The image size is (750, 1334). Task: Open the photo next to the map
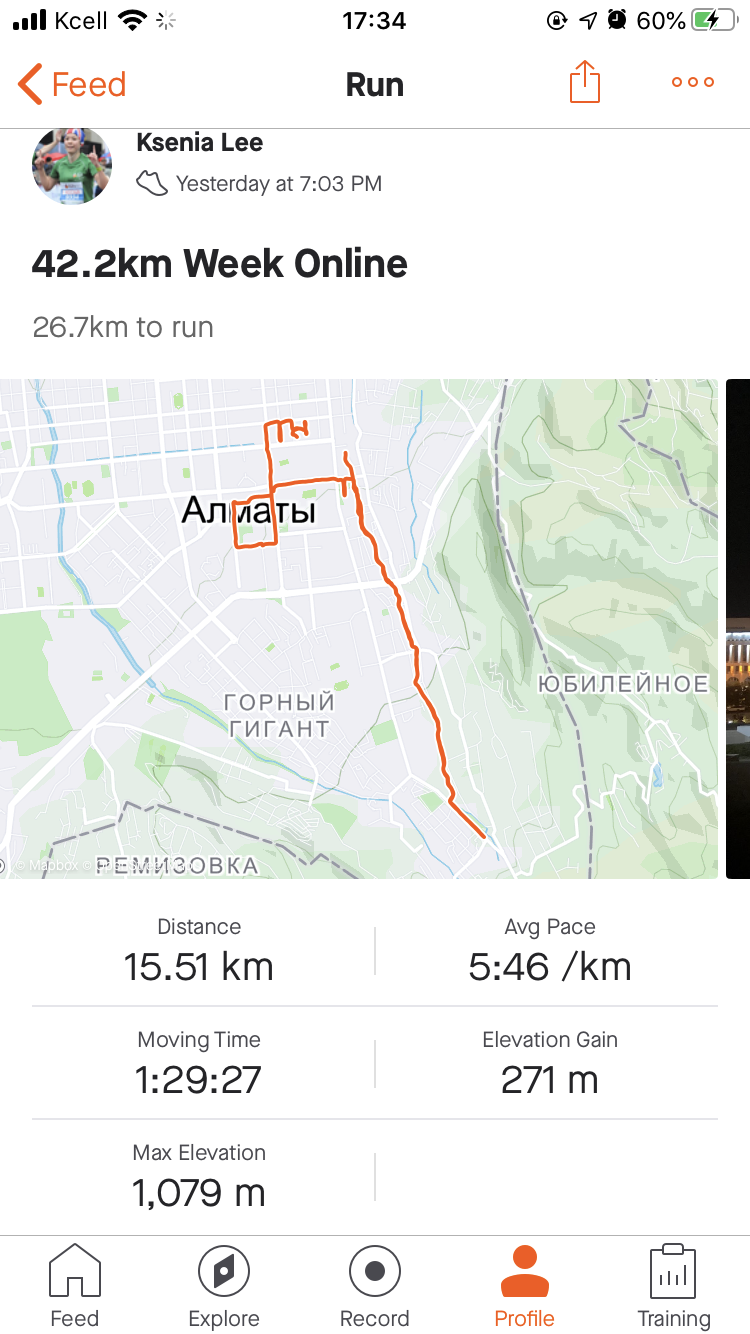(738, 628)
